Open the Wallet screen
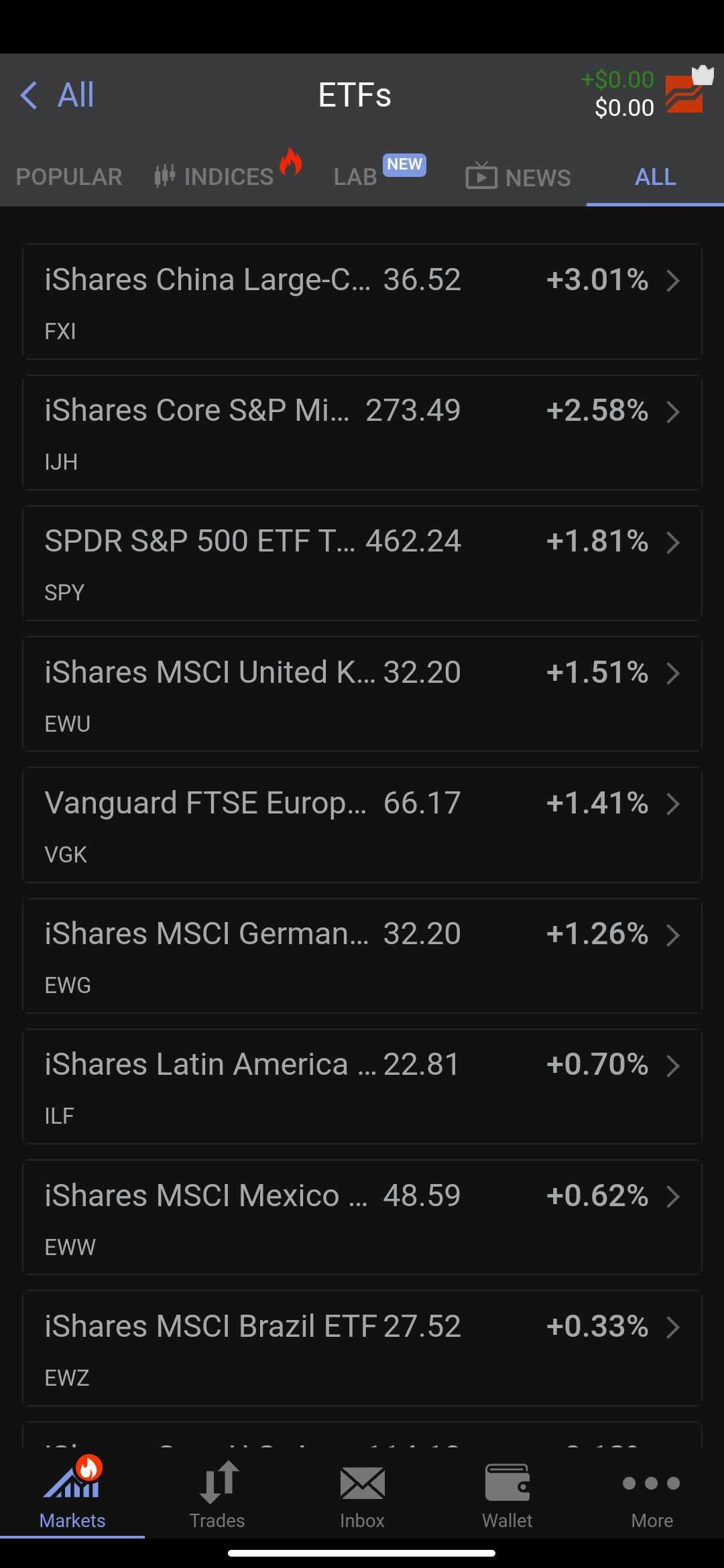724x1568 pixels. pos(507,1494)
